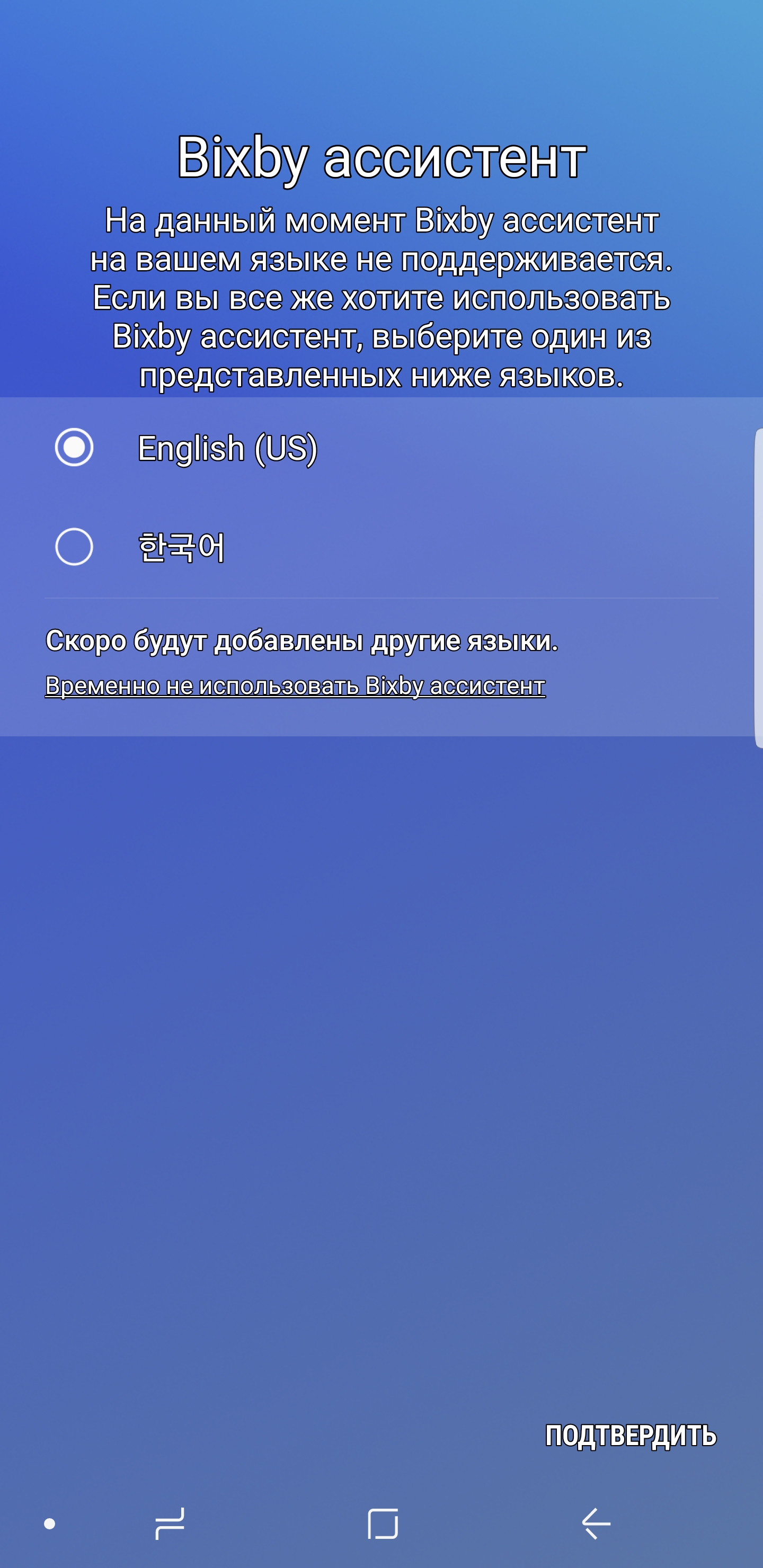Confirm with the ПОДТВЕРДИТЬ button

[630, 1436]
